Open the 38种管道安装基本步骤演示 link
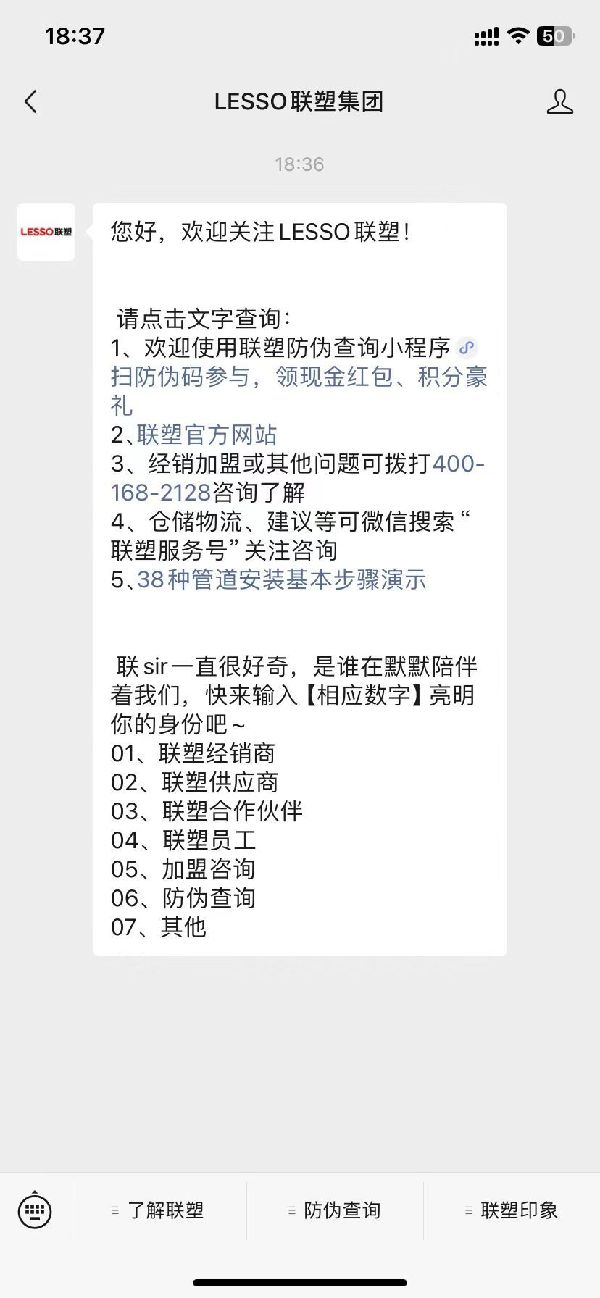Image resolution: width=600 pixels, height=1298 pixels. tap(281, 579)
